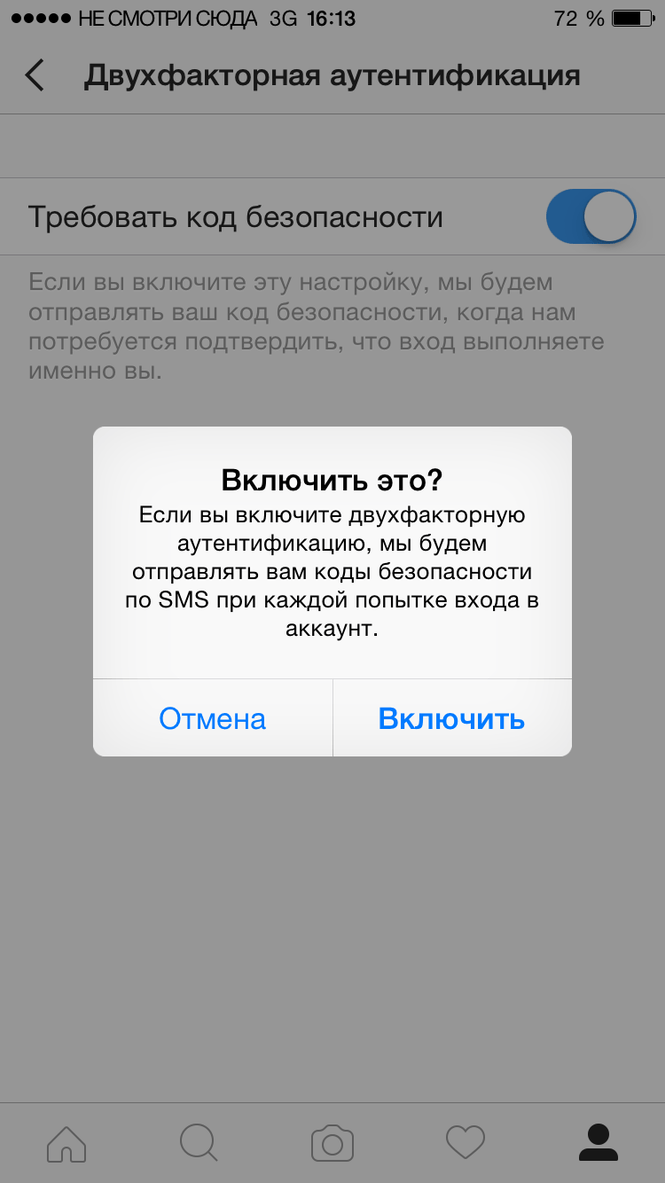Screen dimensions: 665x1183
Task: Switch to the profile tab
Action: point(598,1142)
